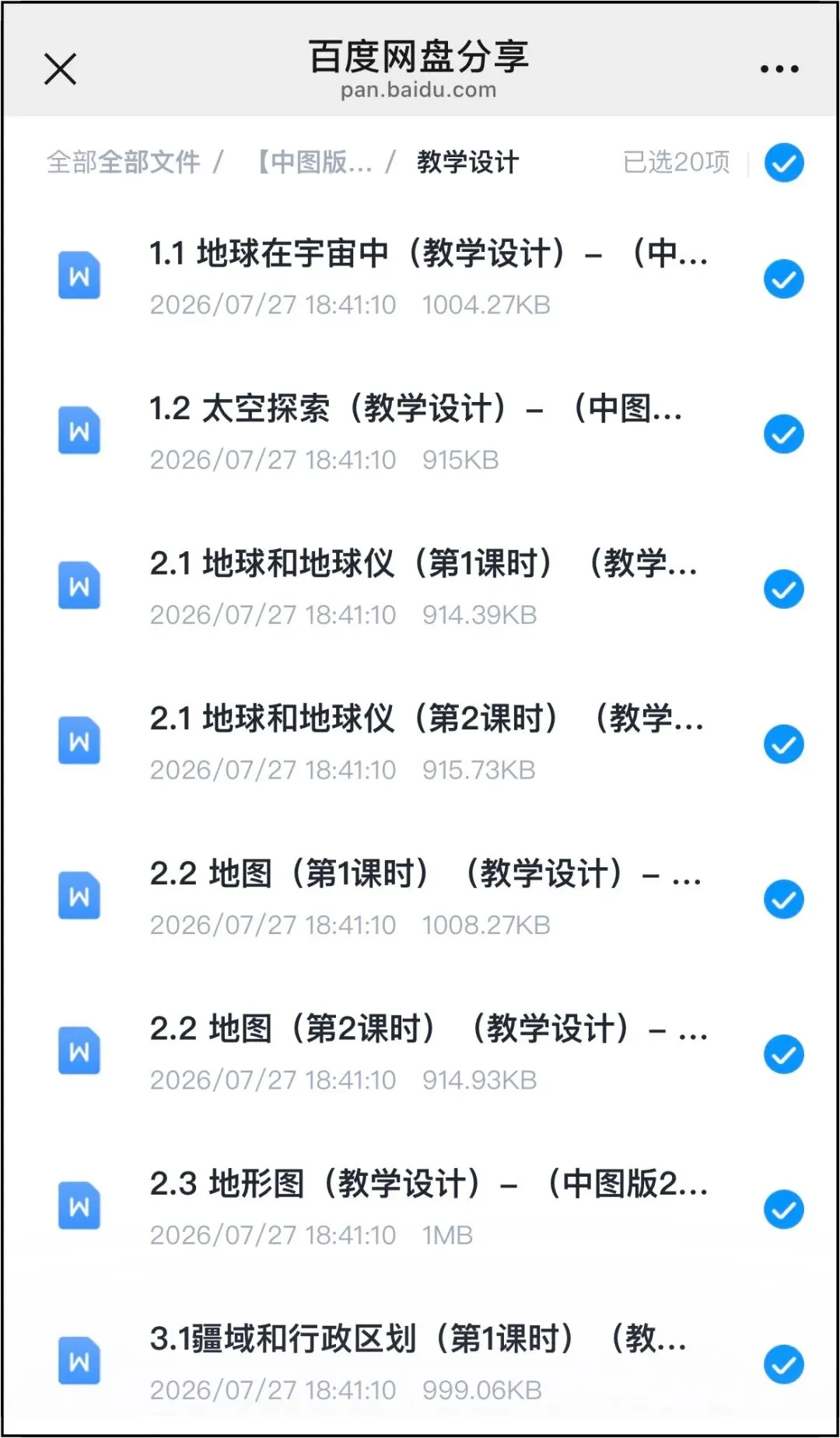The width and height of the screenshot is (840, 1438).
Task: Close the Baidu Netdisk share page
Action: tap(60, 68)
